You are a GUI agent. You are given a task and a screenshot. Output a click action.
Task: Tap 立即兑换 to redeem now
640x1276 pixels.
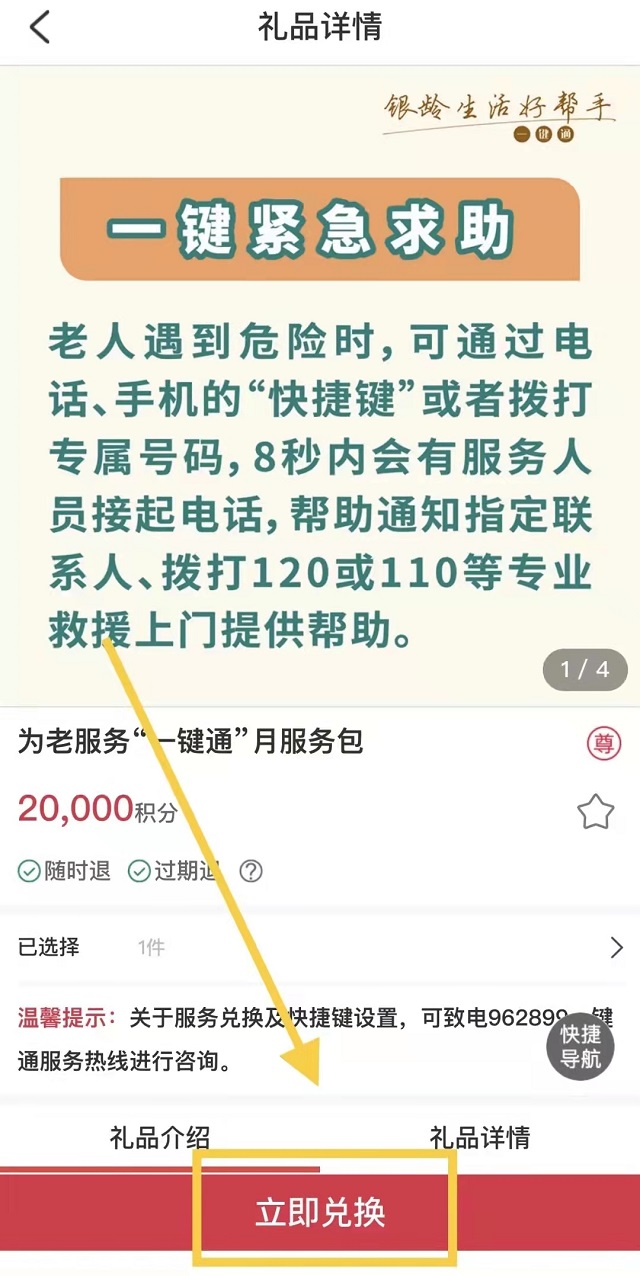(x=320, y=1213)
